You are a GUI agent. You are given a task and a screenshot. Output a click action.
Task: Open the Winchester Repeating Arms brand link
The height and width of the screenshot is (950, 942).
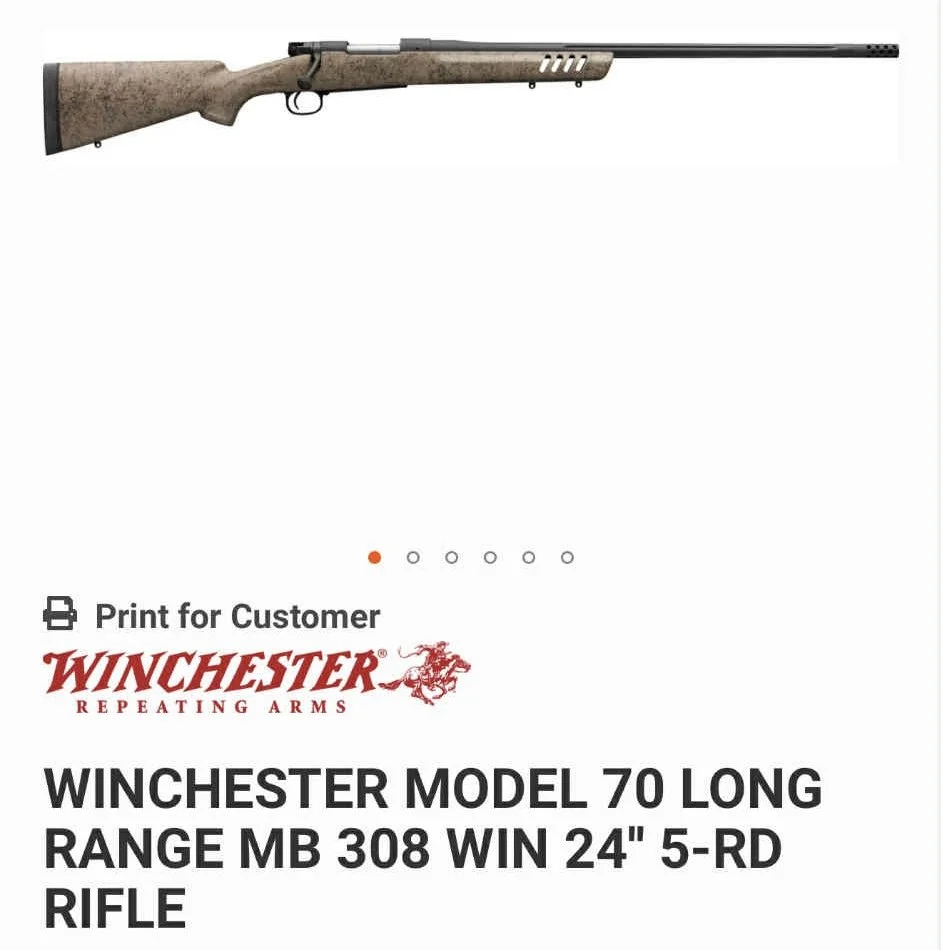point(257,677)
